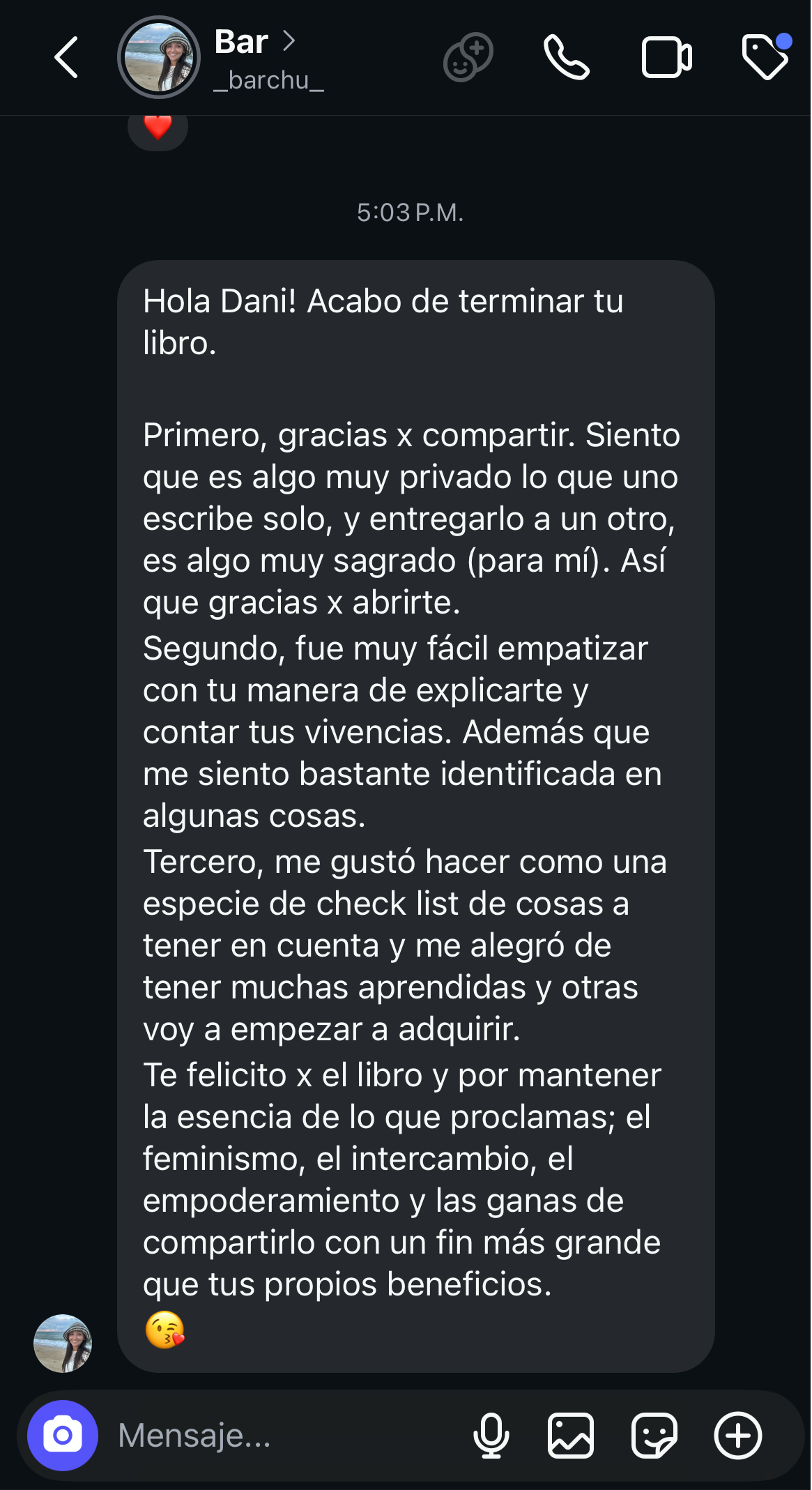
Task: Open the camera from the message bar
Action: pos(63,1436)
